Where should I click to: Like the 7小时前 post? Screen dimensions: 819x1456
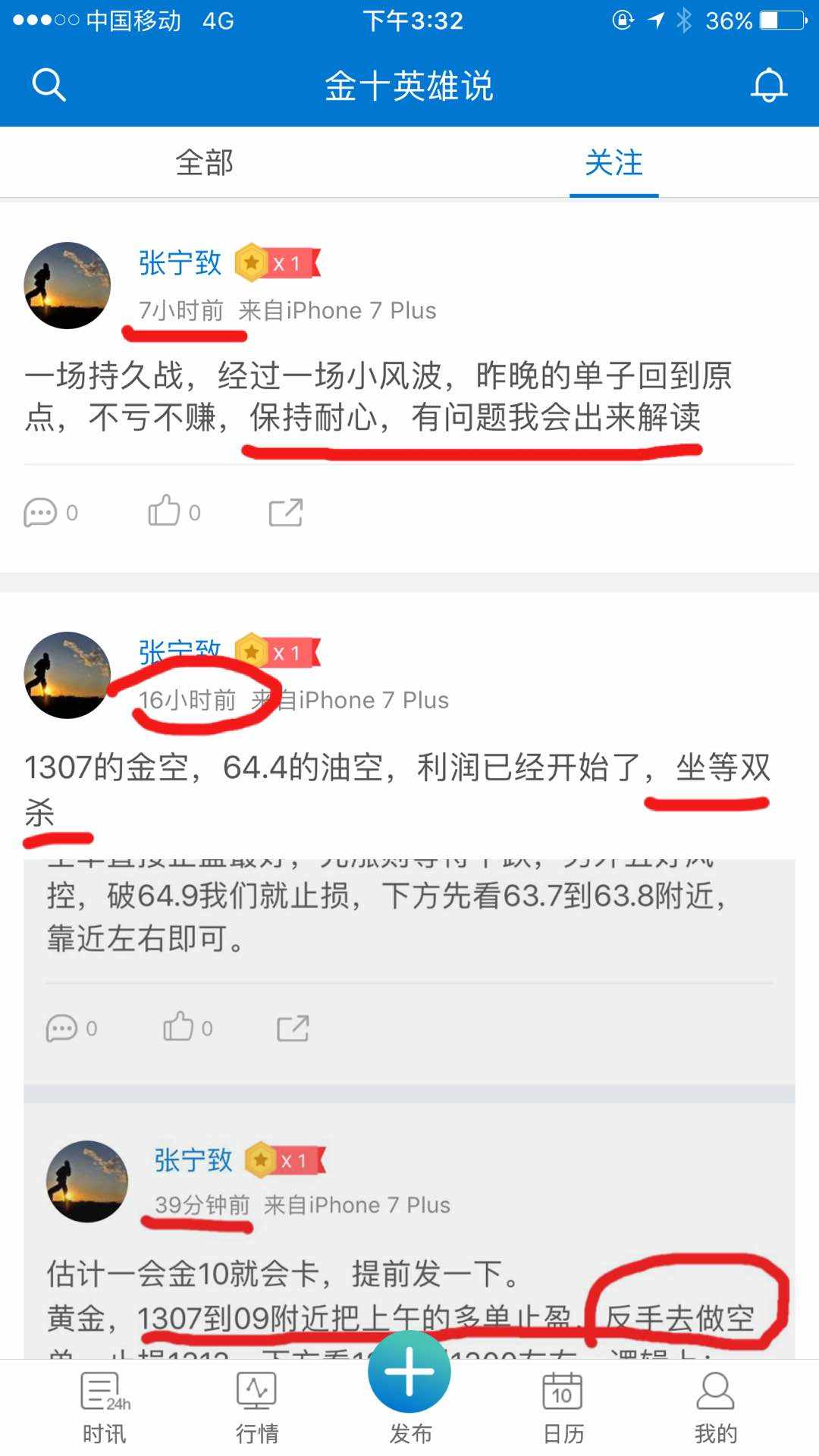[174, 511]
